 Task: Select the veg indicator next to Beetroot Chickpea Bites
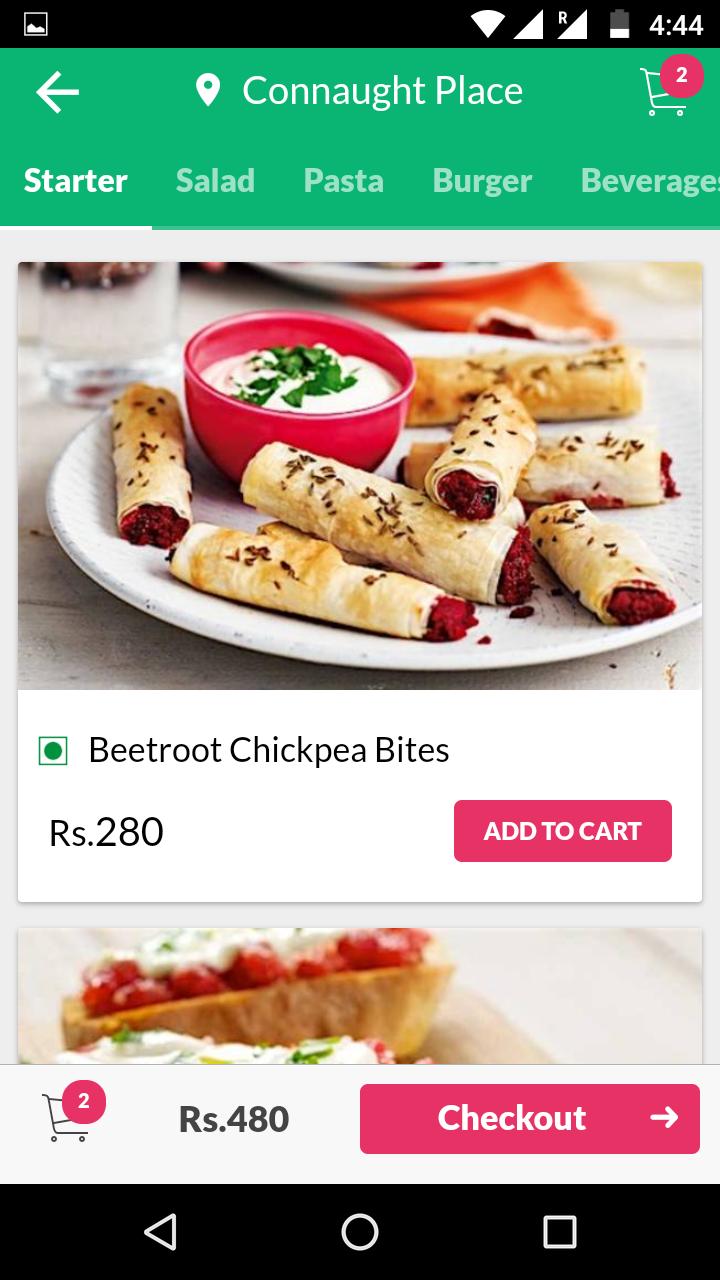click(55, 748)
